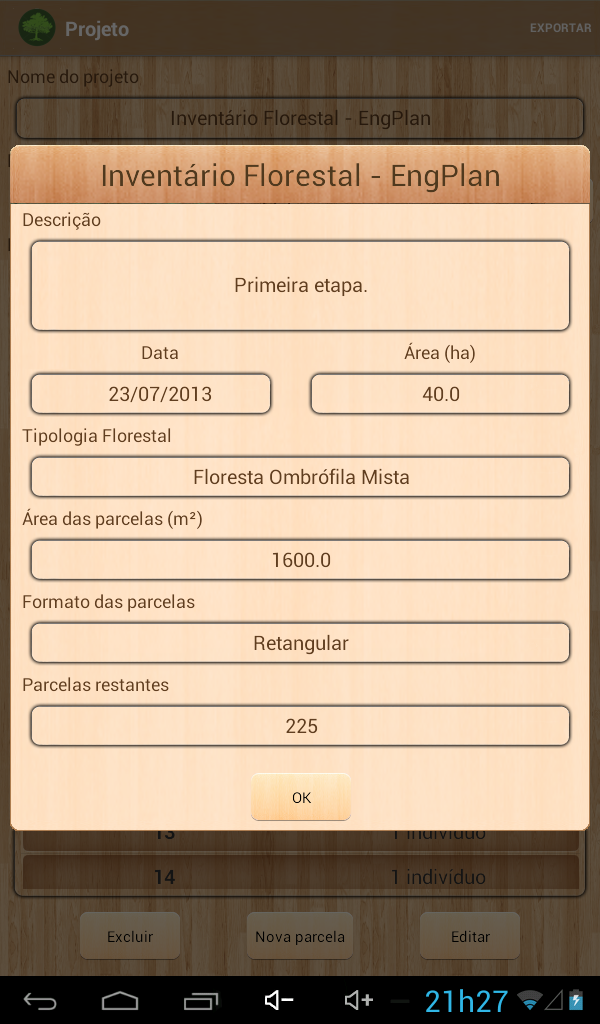This screenshot has height=1024, width=600.
Task: Tap the Área das parcelas field 1600.0
Action: tap(300, 560)
